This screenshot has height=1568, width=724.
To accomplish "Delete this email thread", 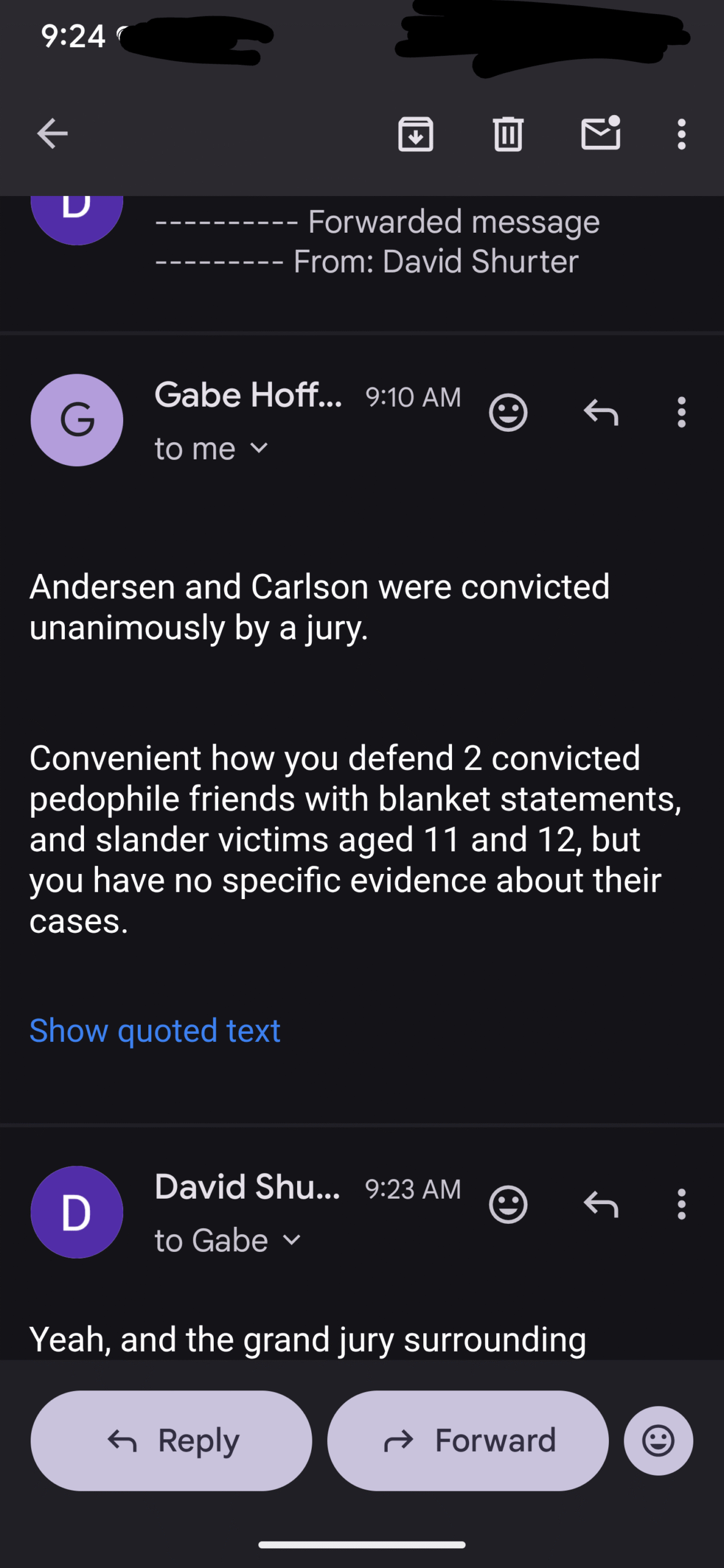I will [x=508, y=134].
